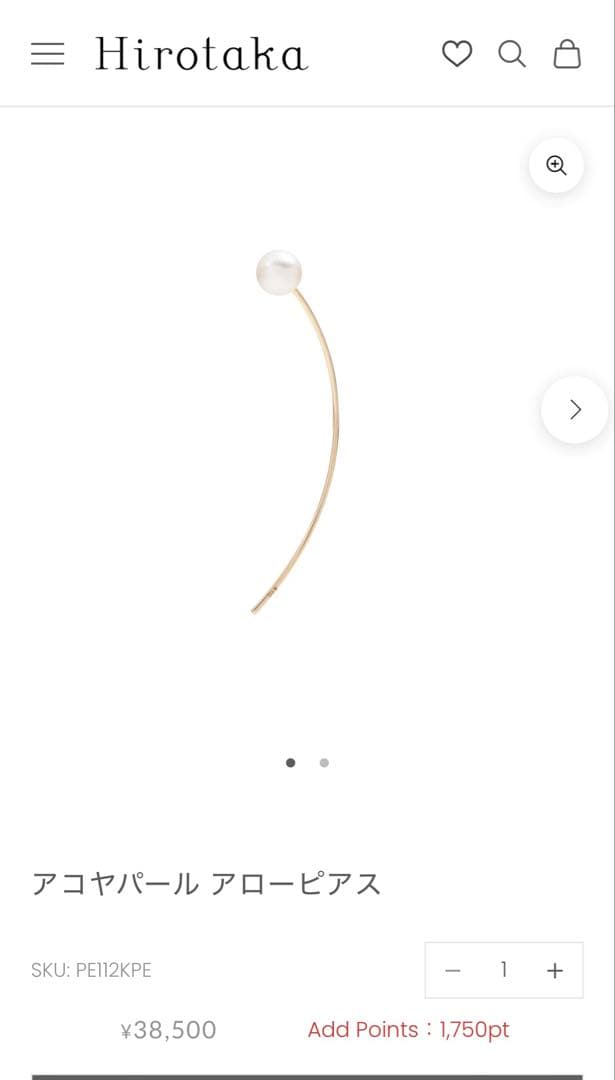The height and width of the screenshot is (1080, 615).
Task: Open the hamburger menu
Action: click(47, 54)
